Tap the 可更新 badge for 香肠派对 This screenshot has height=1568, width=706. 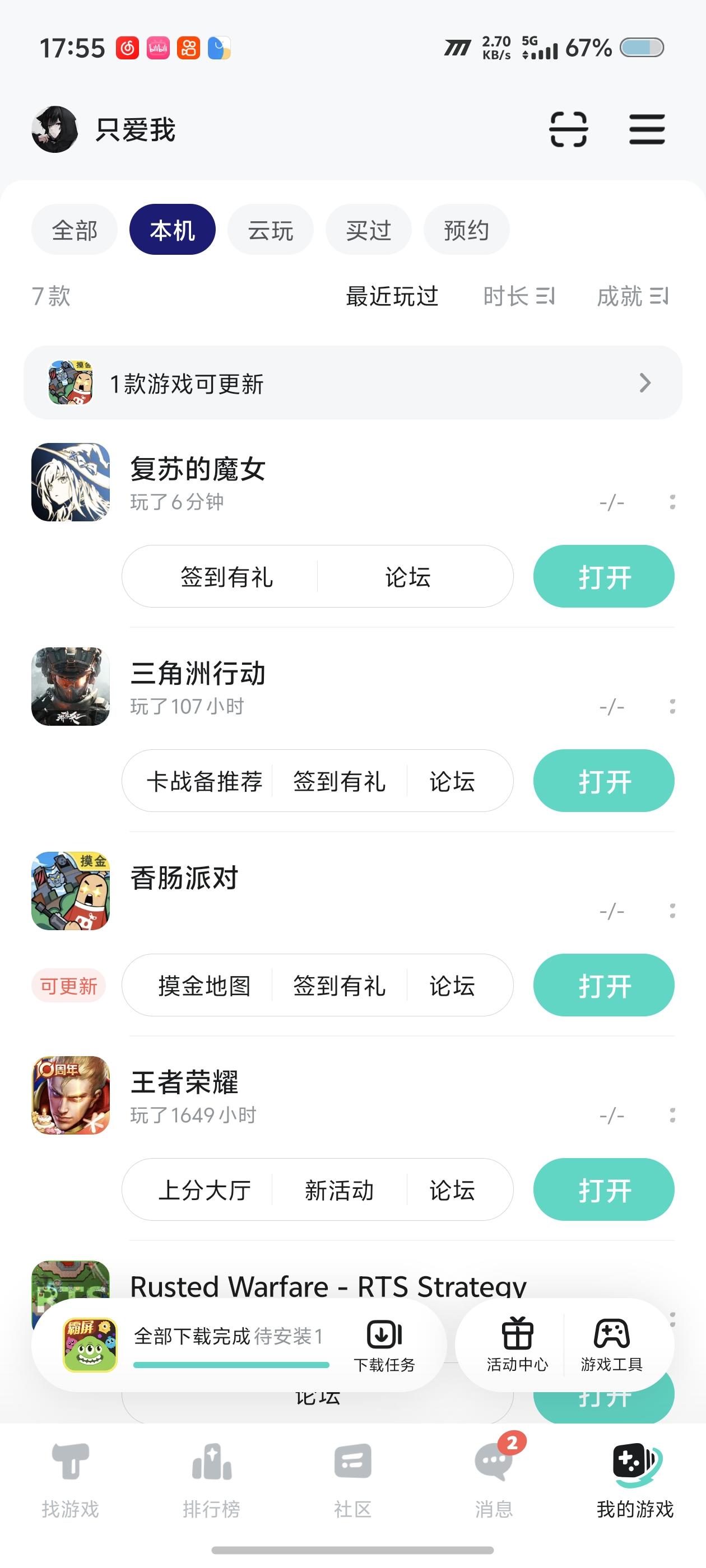68,986
